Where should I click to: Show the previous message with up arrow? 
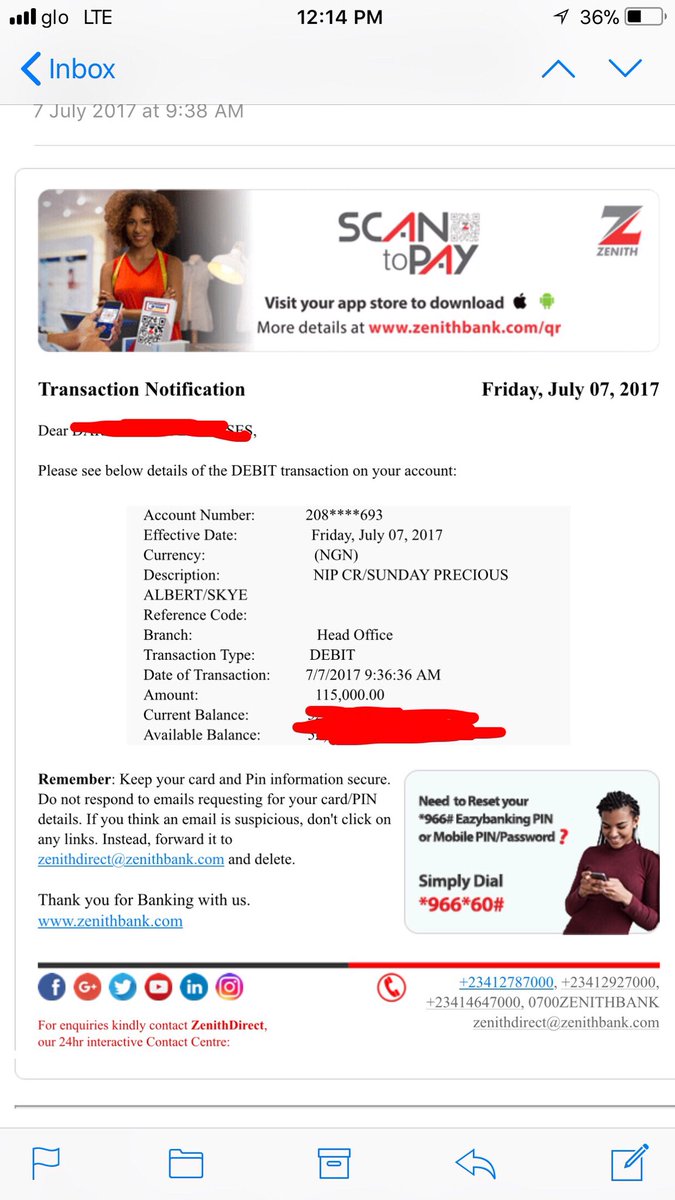click(x=558, y=69)
